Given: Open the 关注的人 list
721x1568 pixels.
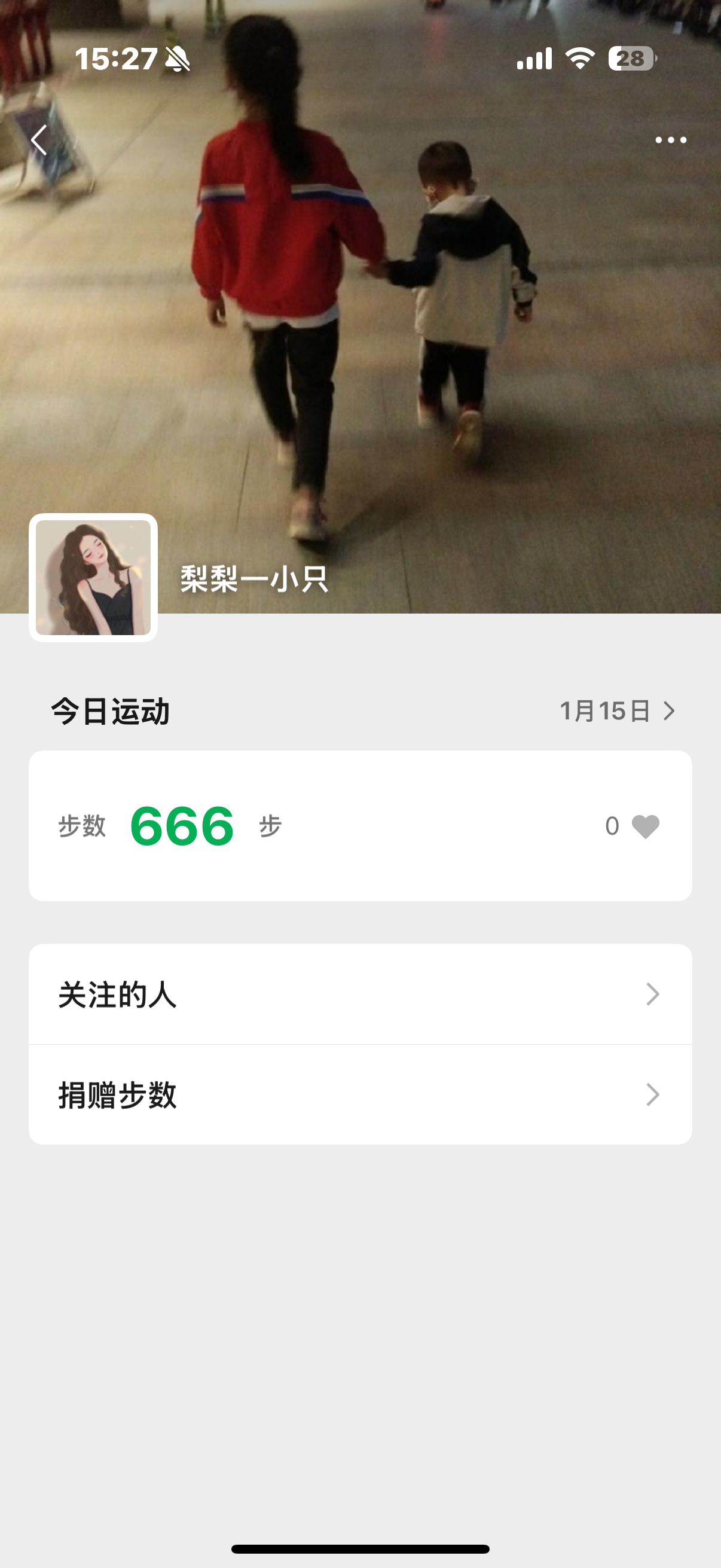Looking at the screenshot, I should 360,995.
